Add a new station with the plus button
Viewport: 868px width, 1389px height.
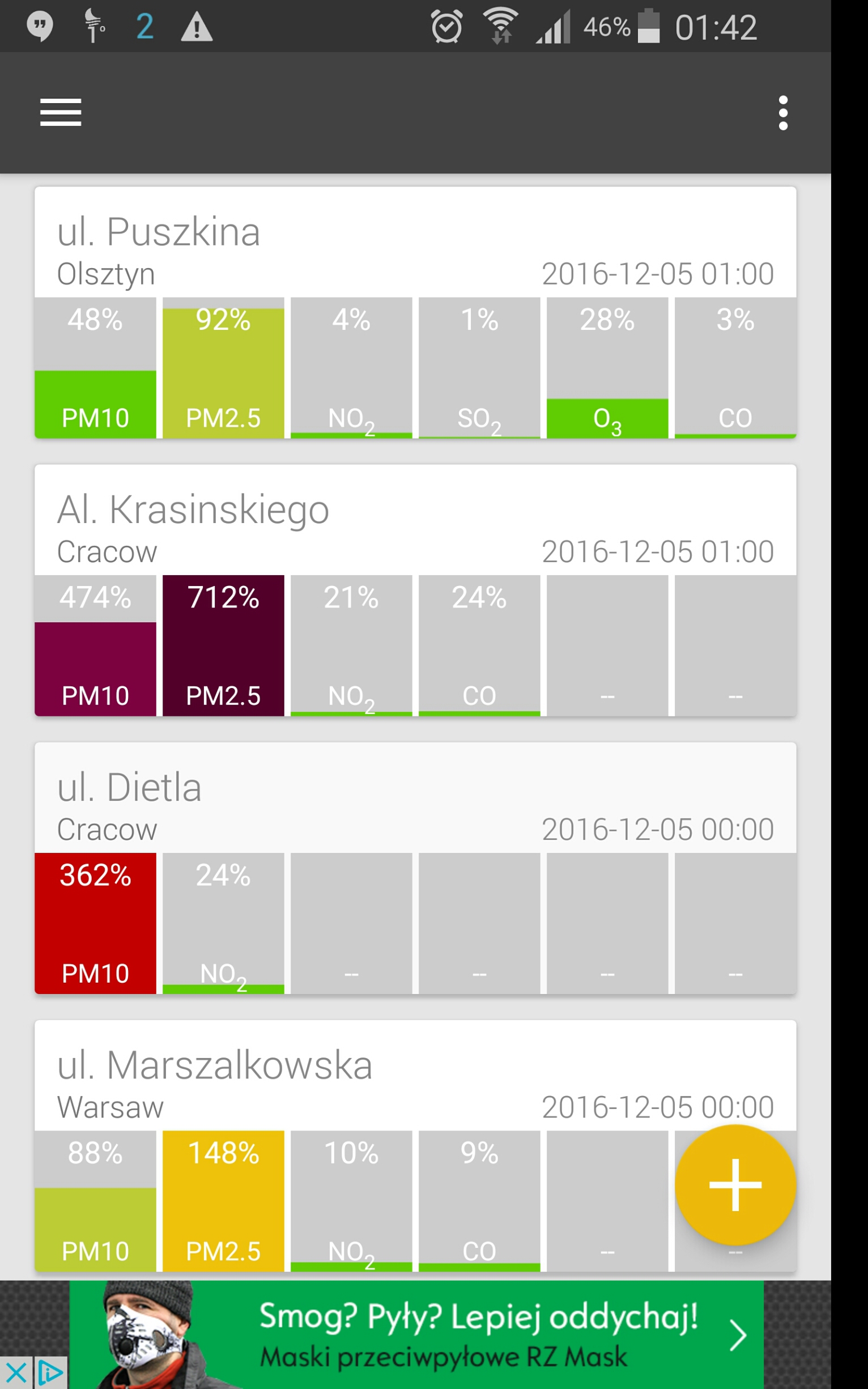[735, 1184]
